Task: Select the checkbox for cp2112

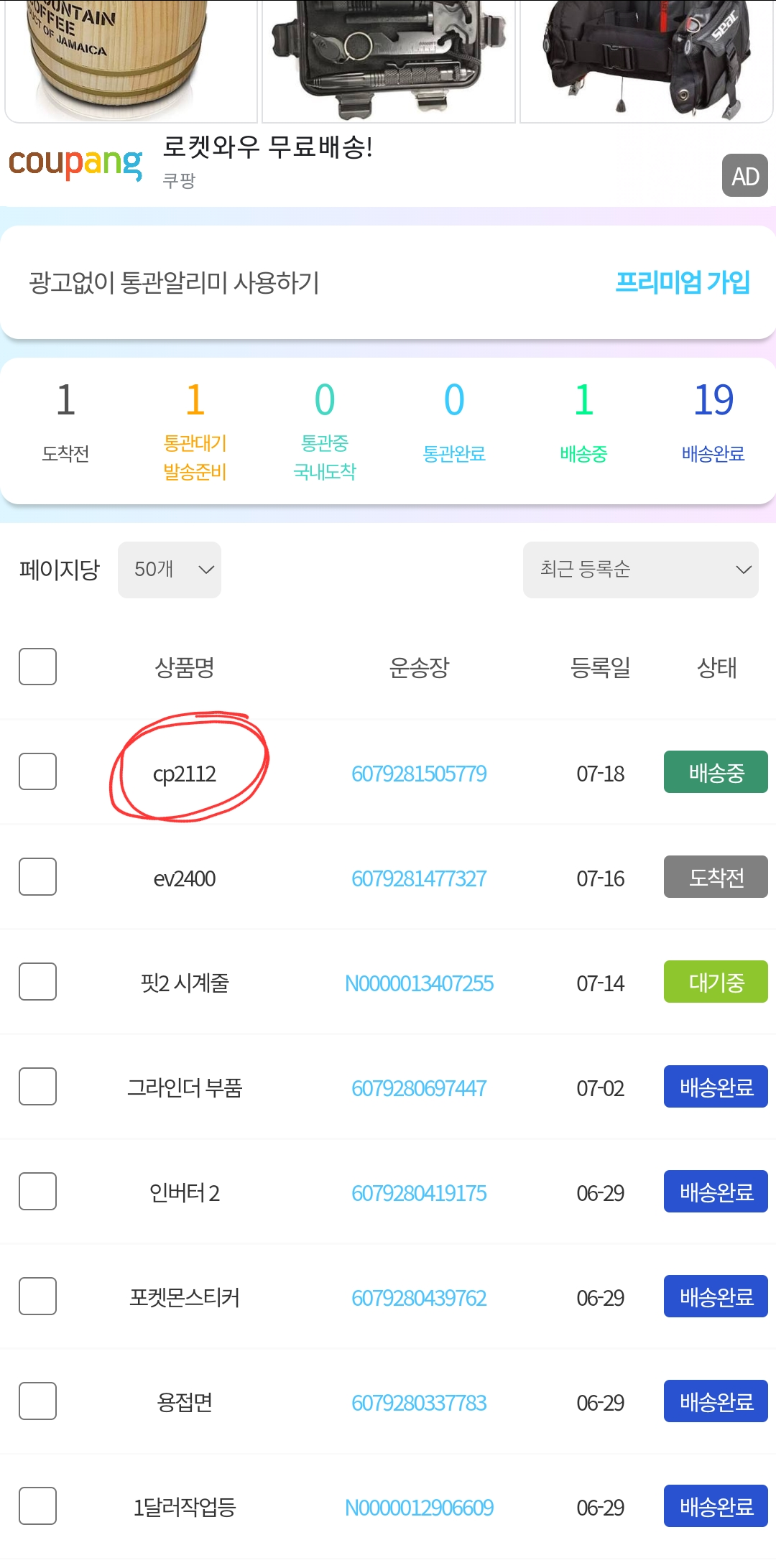Action: (x=38, y=771)
